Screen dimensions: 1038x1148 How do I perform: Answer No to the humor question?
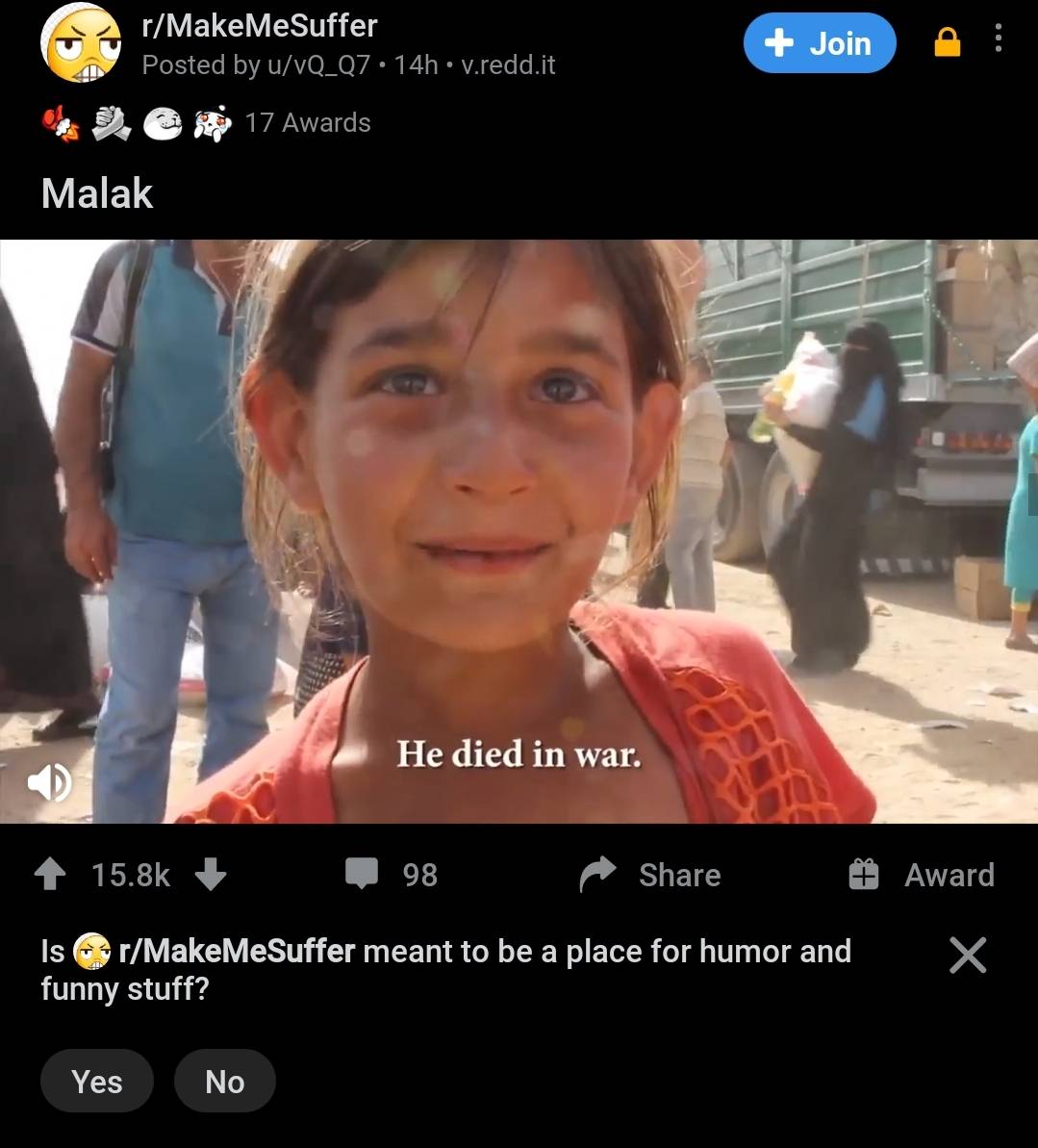pos(224,1081)
